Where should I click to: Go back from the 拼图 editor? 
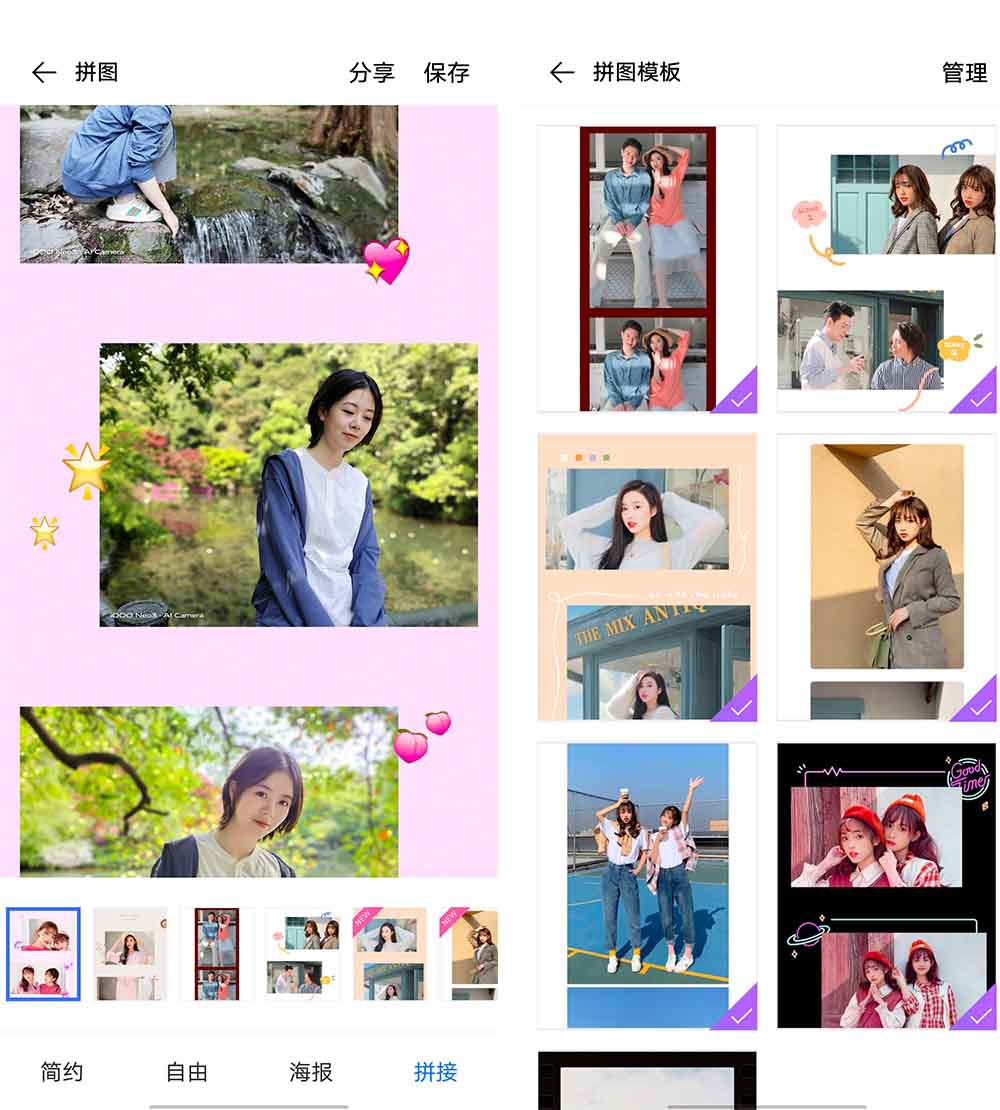[x=43, y=72]
